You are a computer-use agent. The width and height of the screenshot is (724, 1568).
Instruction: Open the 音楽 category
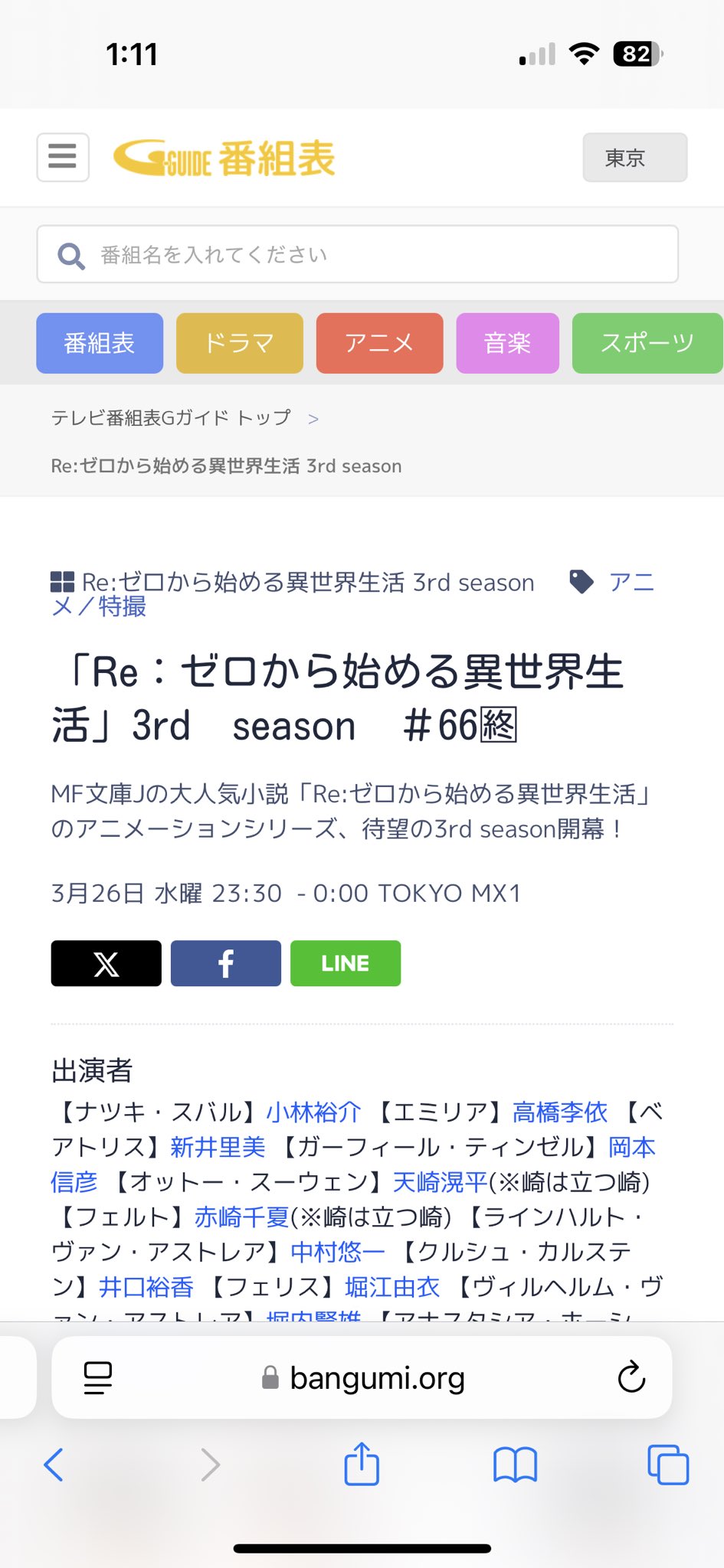[x=507, y=343]
